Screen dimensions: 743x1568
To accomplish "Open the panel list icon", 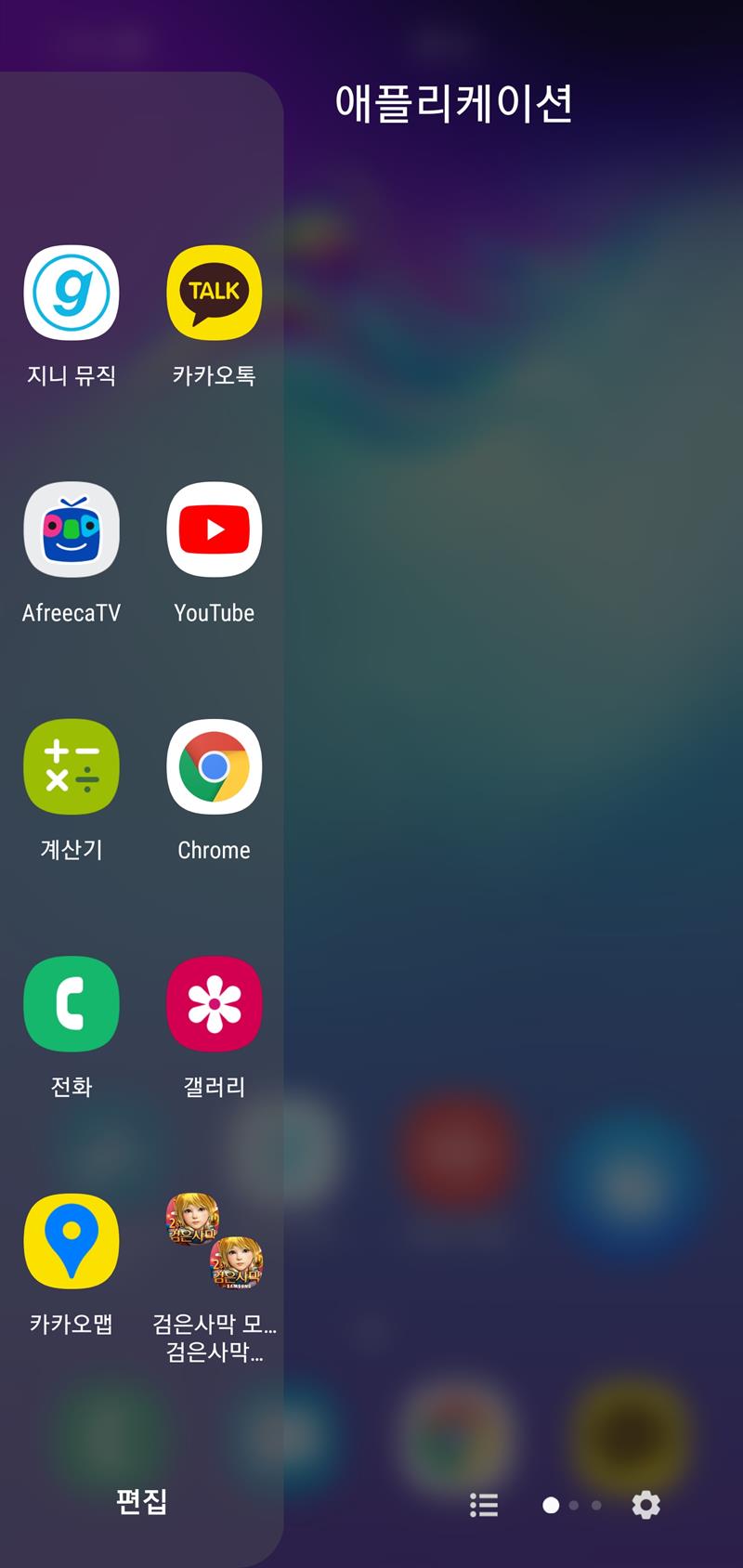I will click(x=484, y=1505).
